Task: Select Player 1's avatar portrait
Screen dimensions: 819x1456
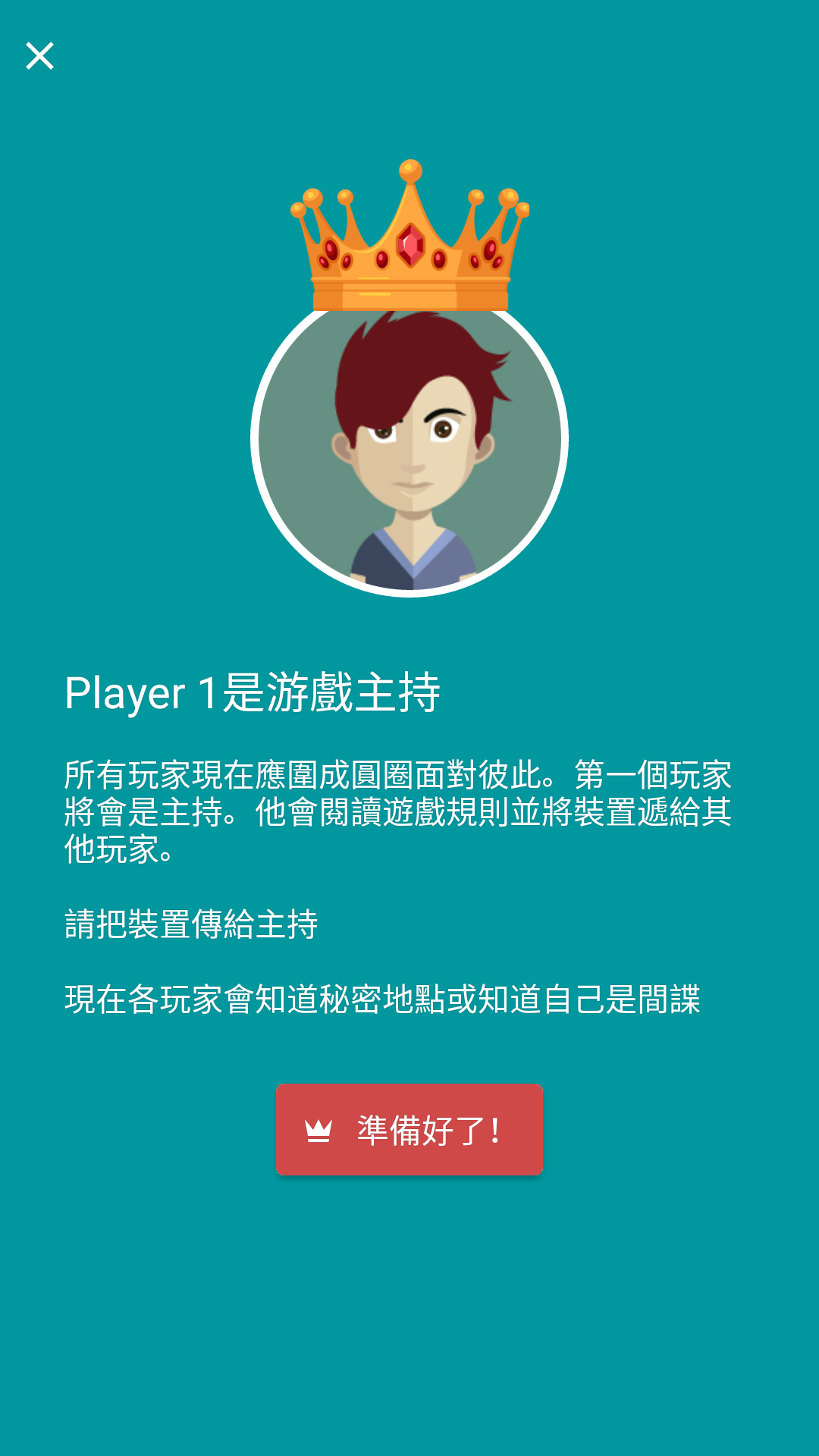Action: pyautogui.click(x=409, y=455)
